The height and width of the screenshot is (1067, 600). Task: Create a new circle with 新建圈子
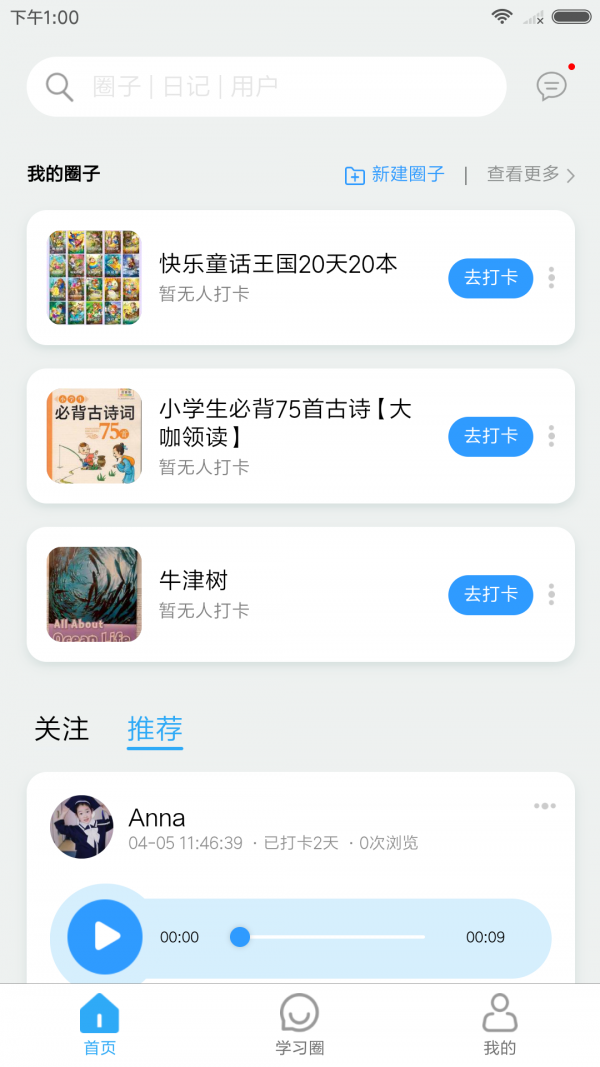[x=395, y=175]
